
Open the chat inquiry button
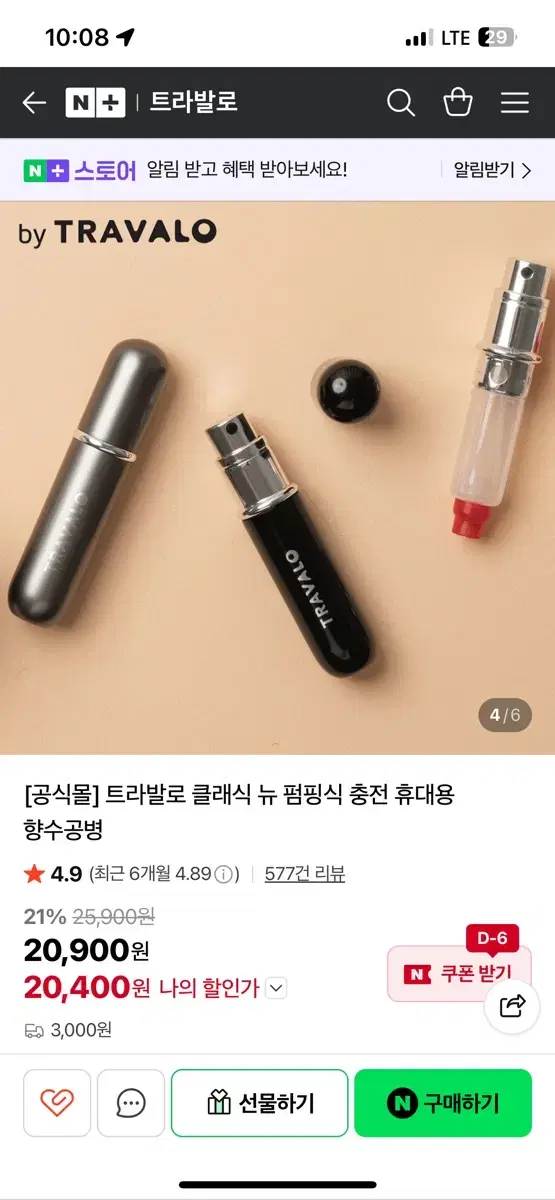(x=131, y=1103)
